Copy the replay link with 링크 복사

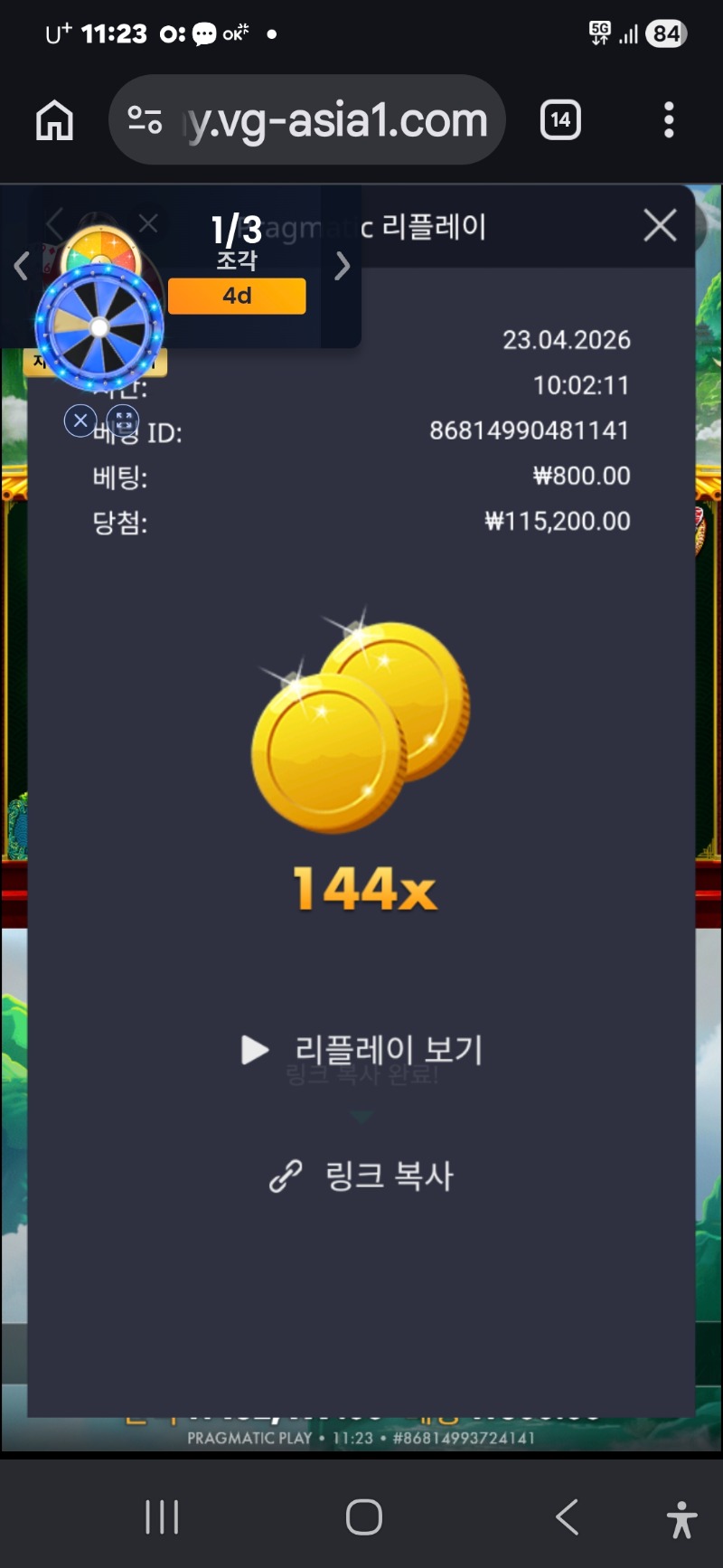pyautogui.click(x=362, y=1176)
